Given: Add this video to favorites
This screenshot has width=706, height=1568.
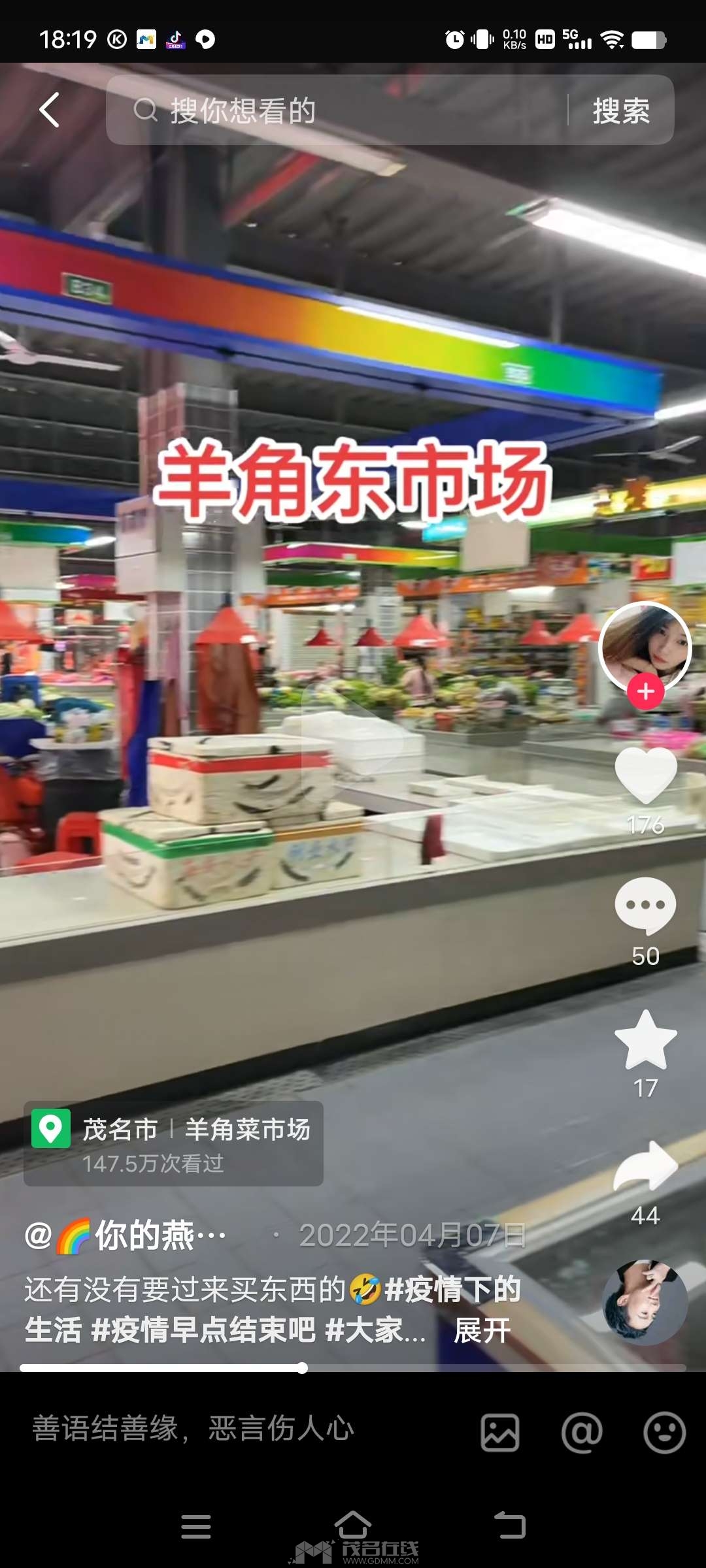Looking at the screenshot, I should pyautogui.click(x=646, y=1039).
